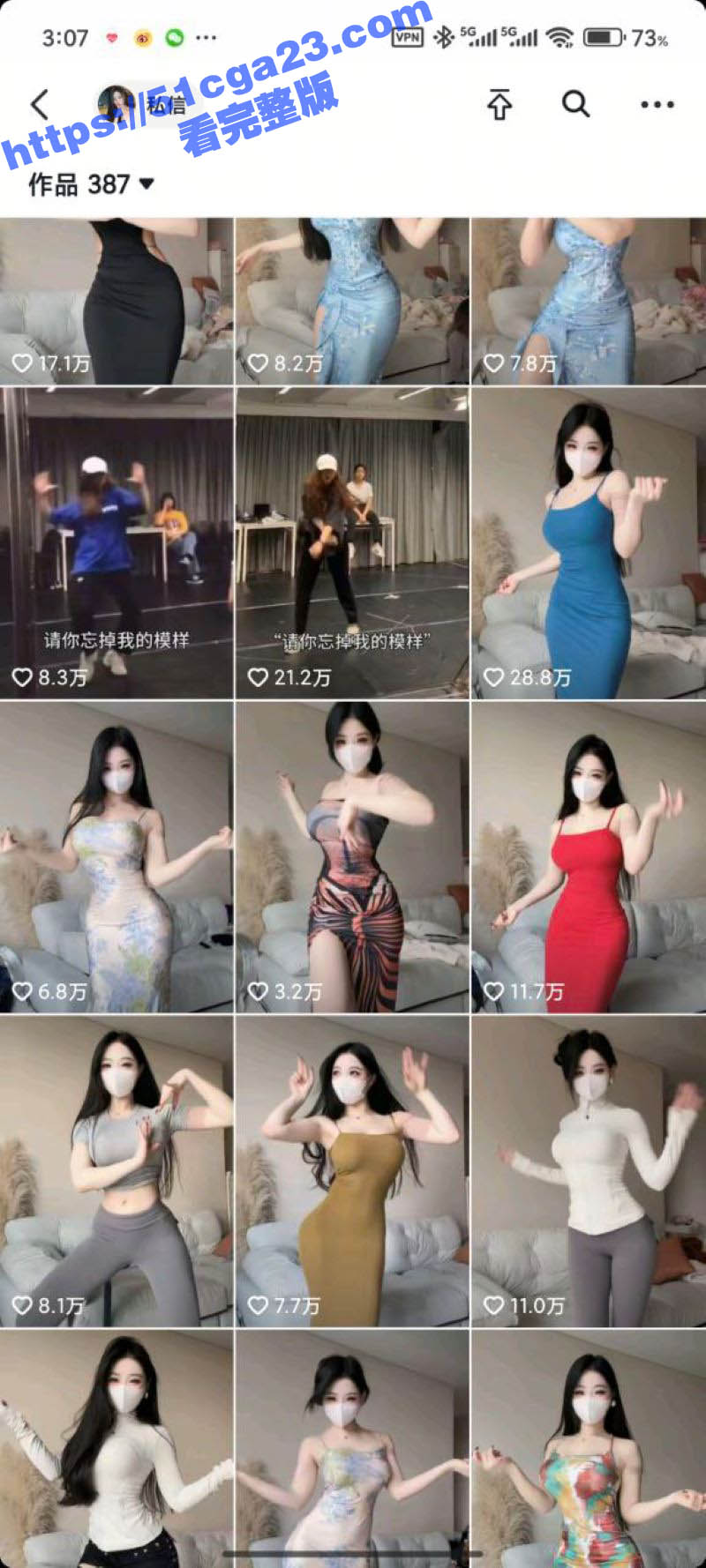Open the video with 17.1万 likes
706x1568 pixels.
pyautogui.click(x=116, y=301)
